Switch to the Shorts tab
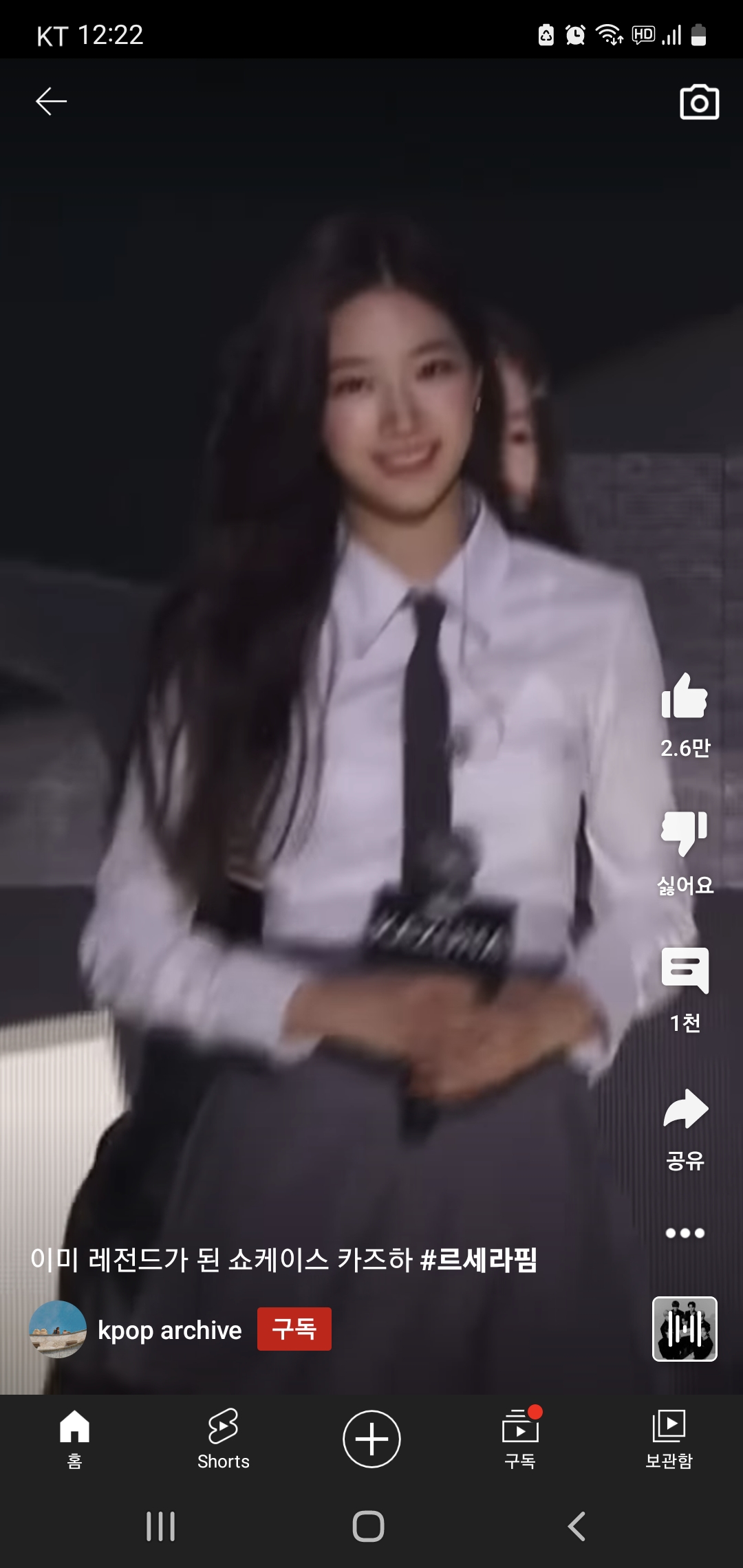 [223, 1439]
